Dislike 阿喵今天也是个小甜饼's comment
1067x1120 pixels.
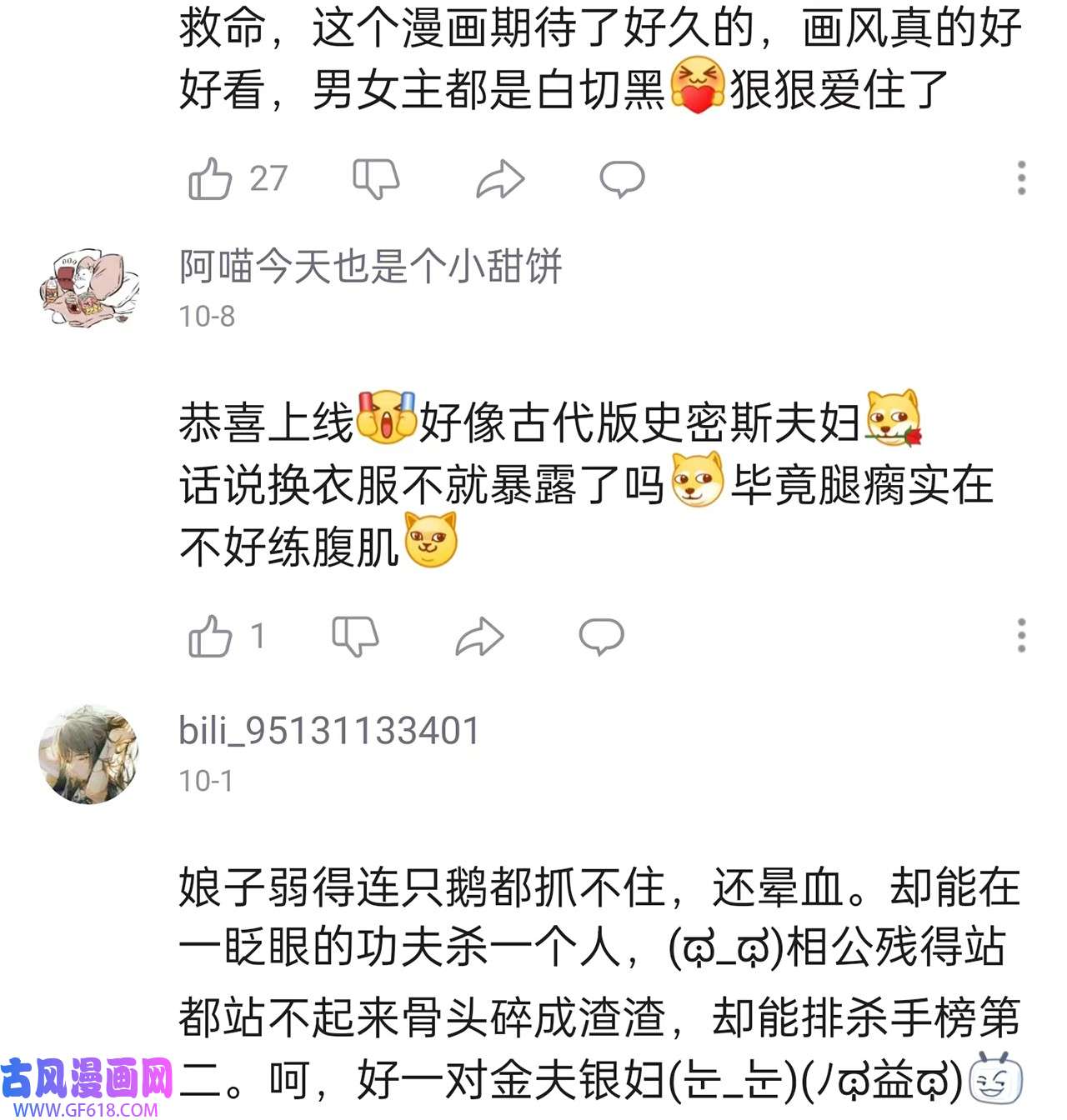[355, 637]
